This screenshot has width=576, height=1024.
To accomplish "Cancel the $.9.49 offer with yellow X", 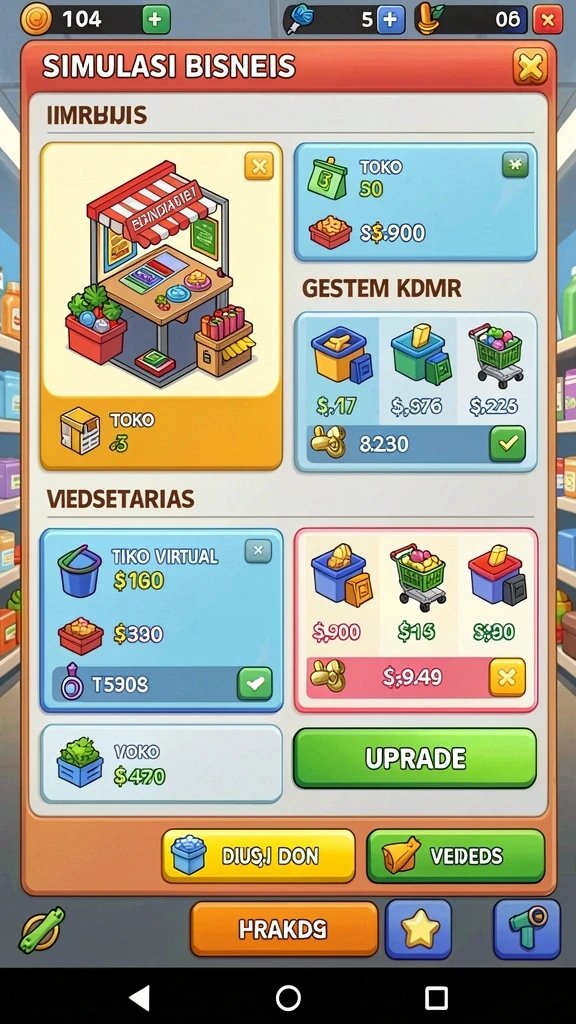I will [507, 677].
